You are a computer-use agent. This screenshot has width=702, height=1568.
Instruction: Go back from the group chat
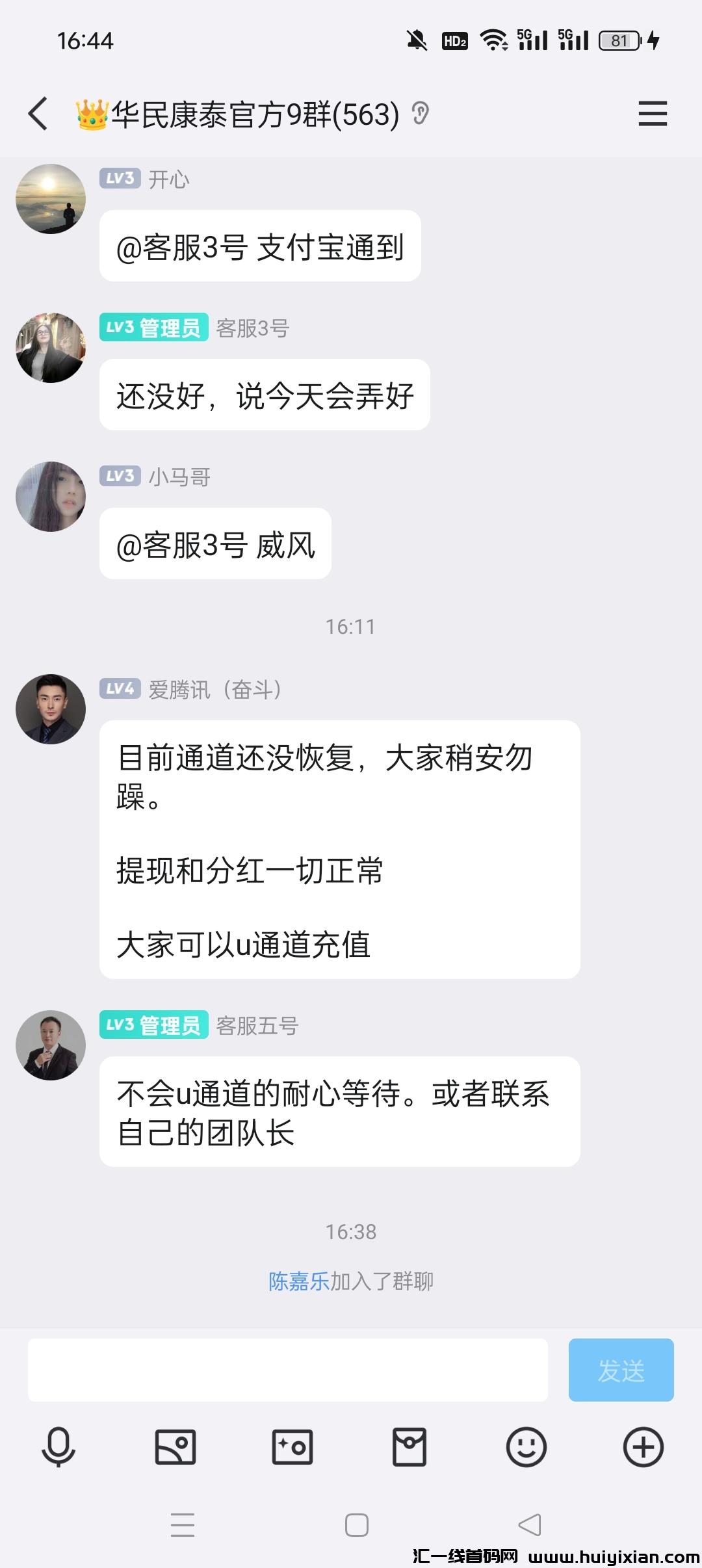pos(38,114)
